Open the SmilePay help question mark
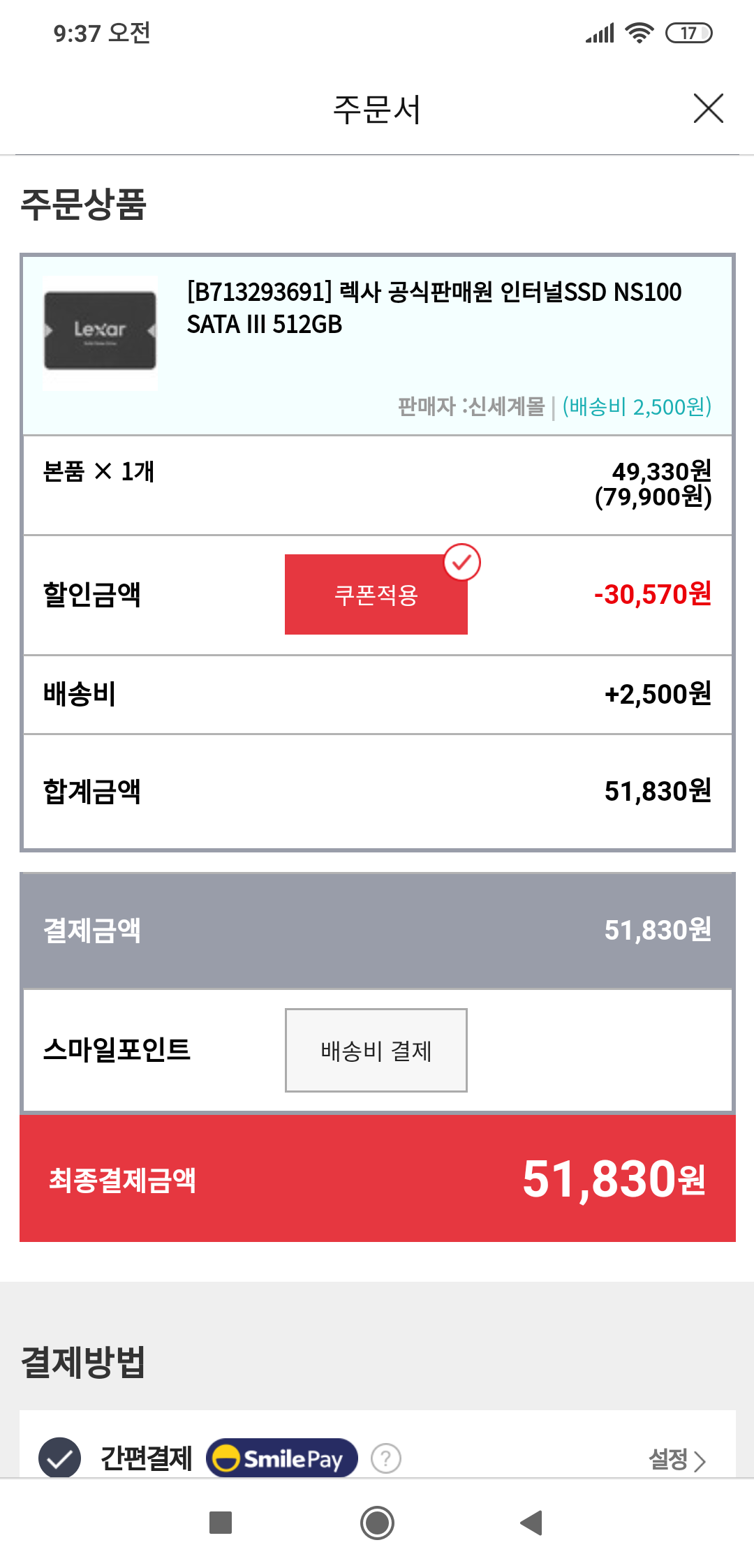This screenshot has width=754, height=1568. tap(386, 1458)
